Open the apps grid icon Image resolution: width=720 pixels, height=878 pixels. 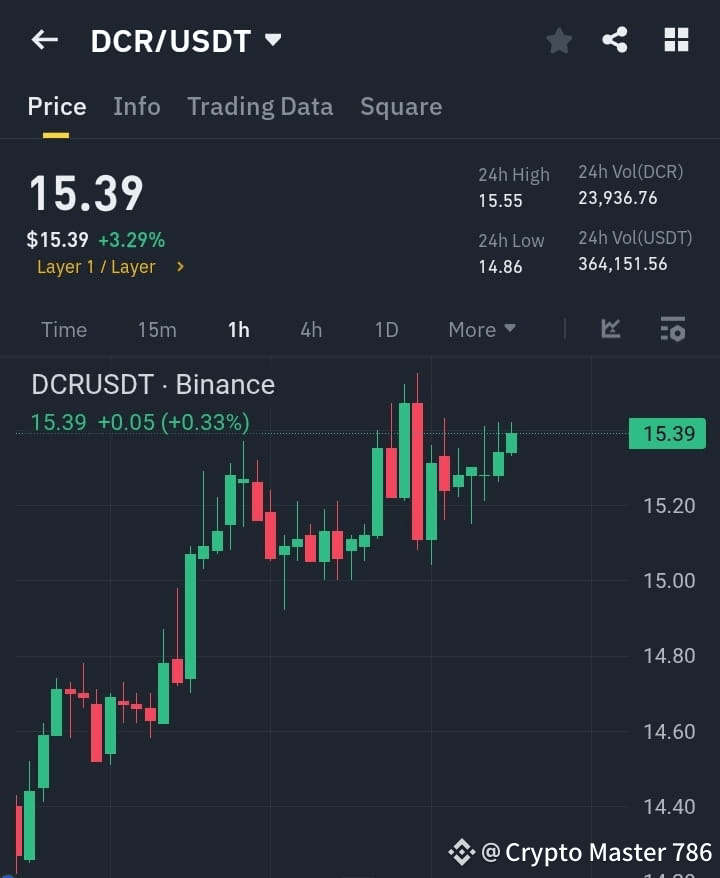click(x=676, y=40)
